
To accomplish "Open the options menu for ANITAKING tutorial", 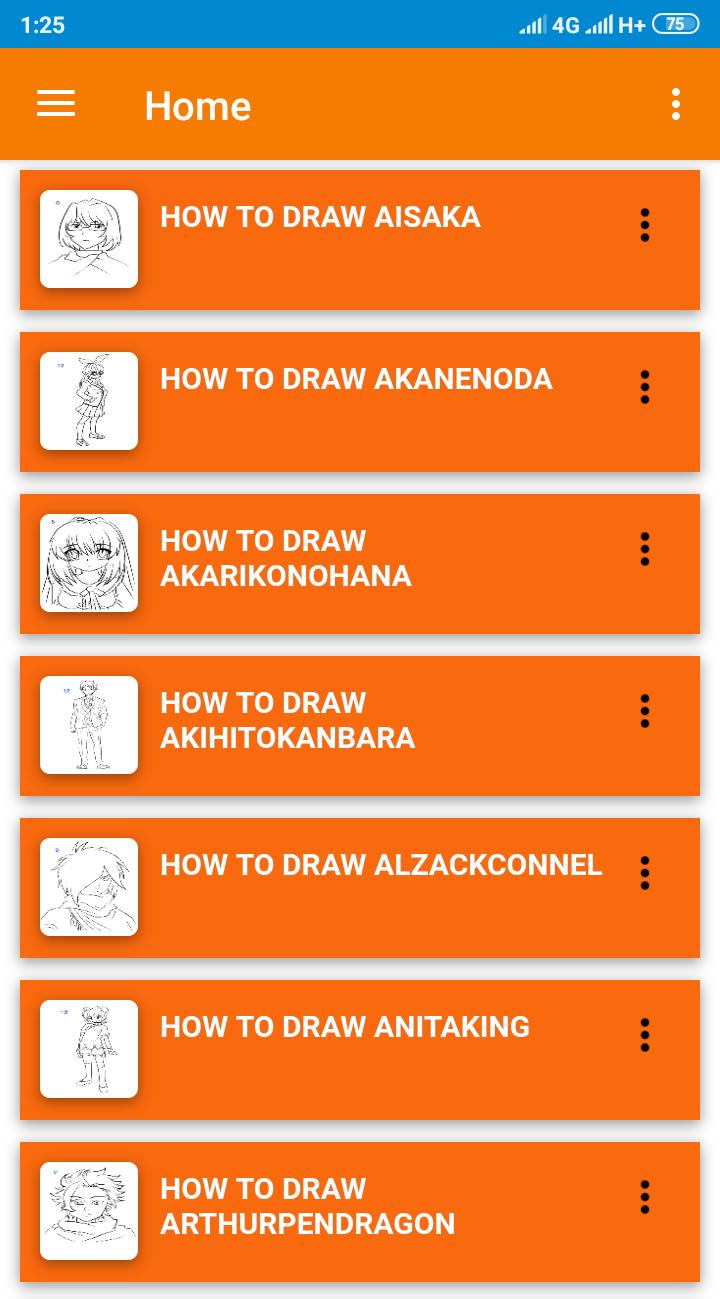I will point(644,1035).
